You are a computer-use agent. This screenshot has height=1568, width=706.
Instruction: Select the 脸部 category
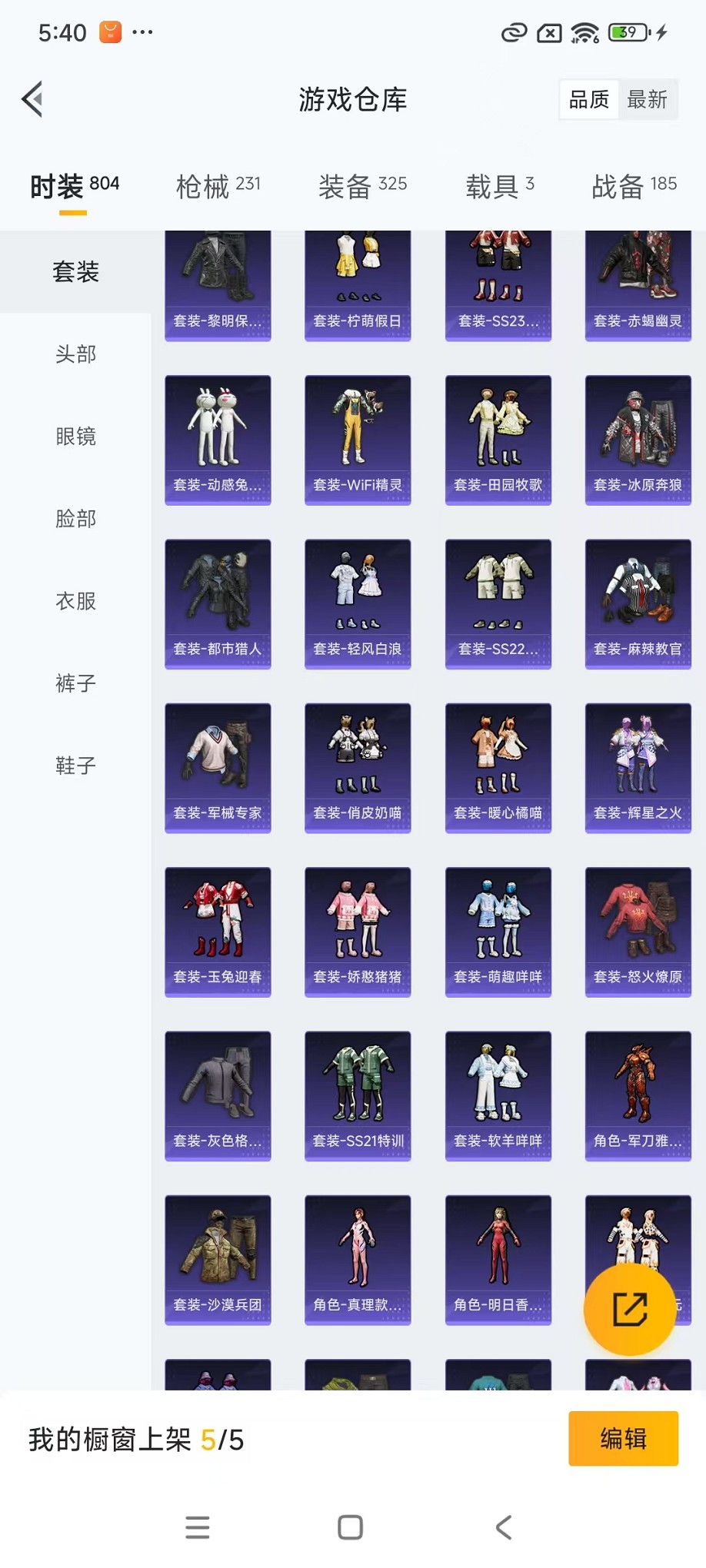pos(75,519)
